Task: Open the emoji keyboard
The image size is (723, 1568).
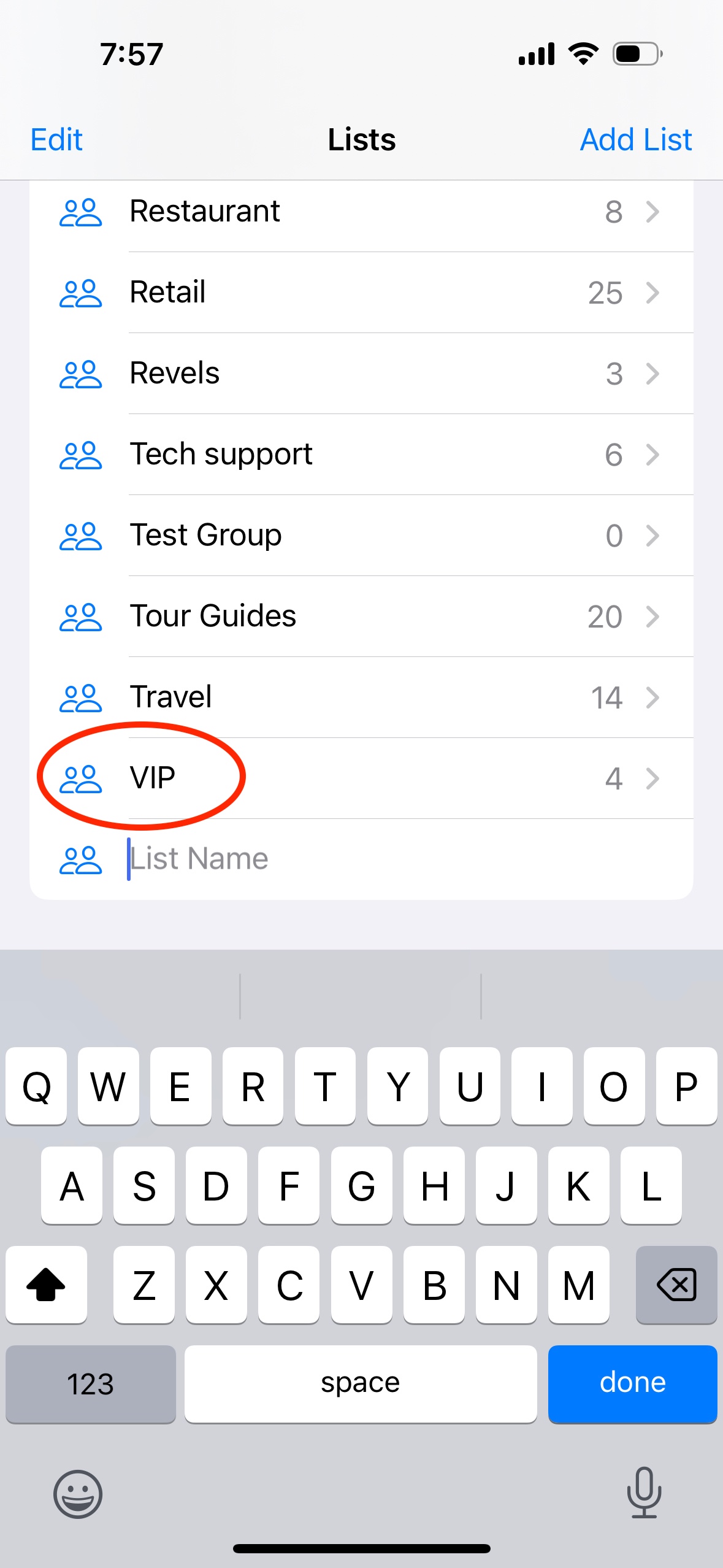Action: [x=78, y=1494]
